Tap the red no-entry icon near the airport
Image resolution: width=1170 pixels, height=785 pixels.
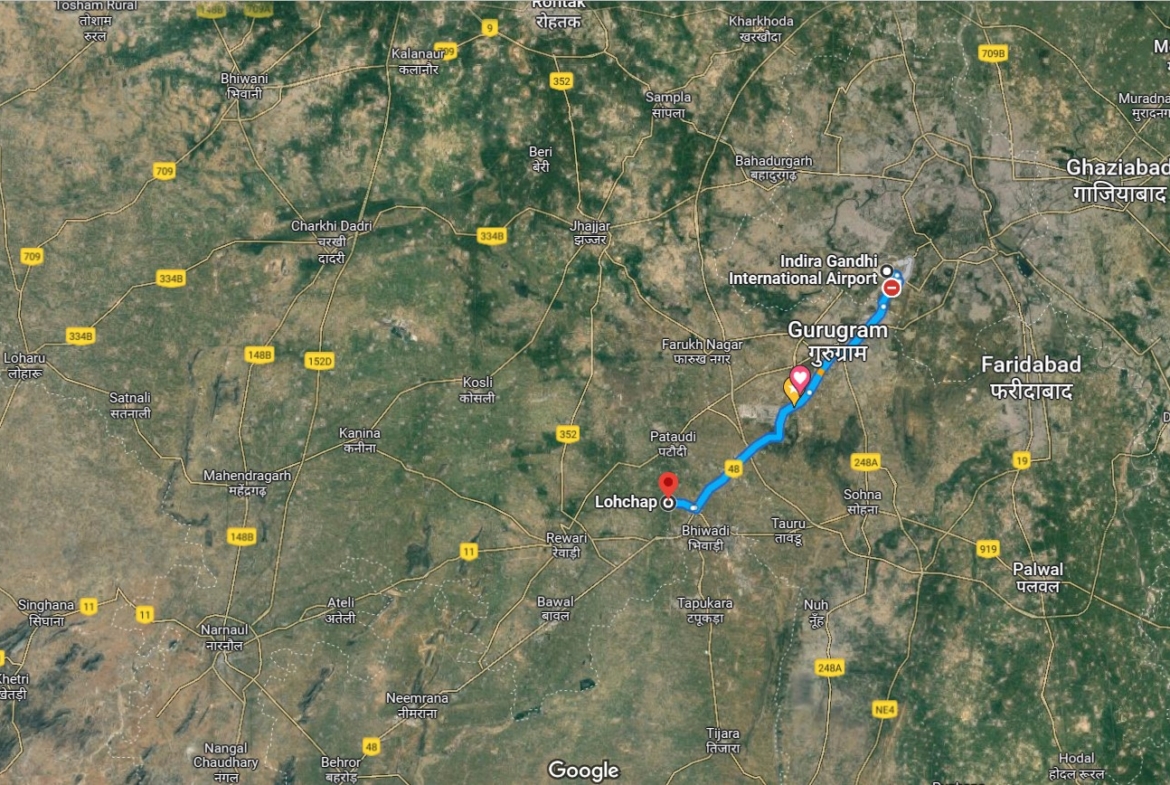click(x=891, y=288)
